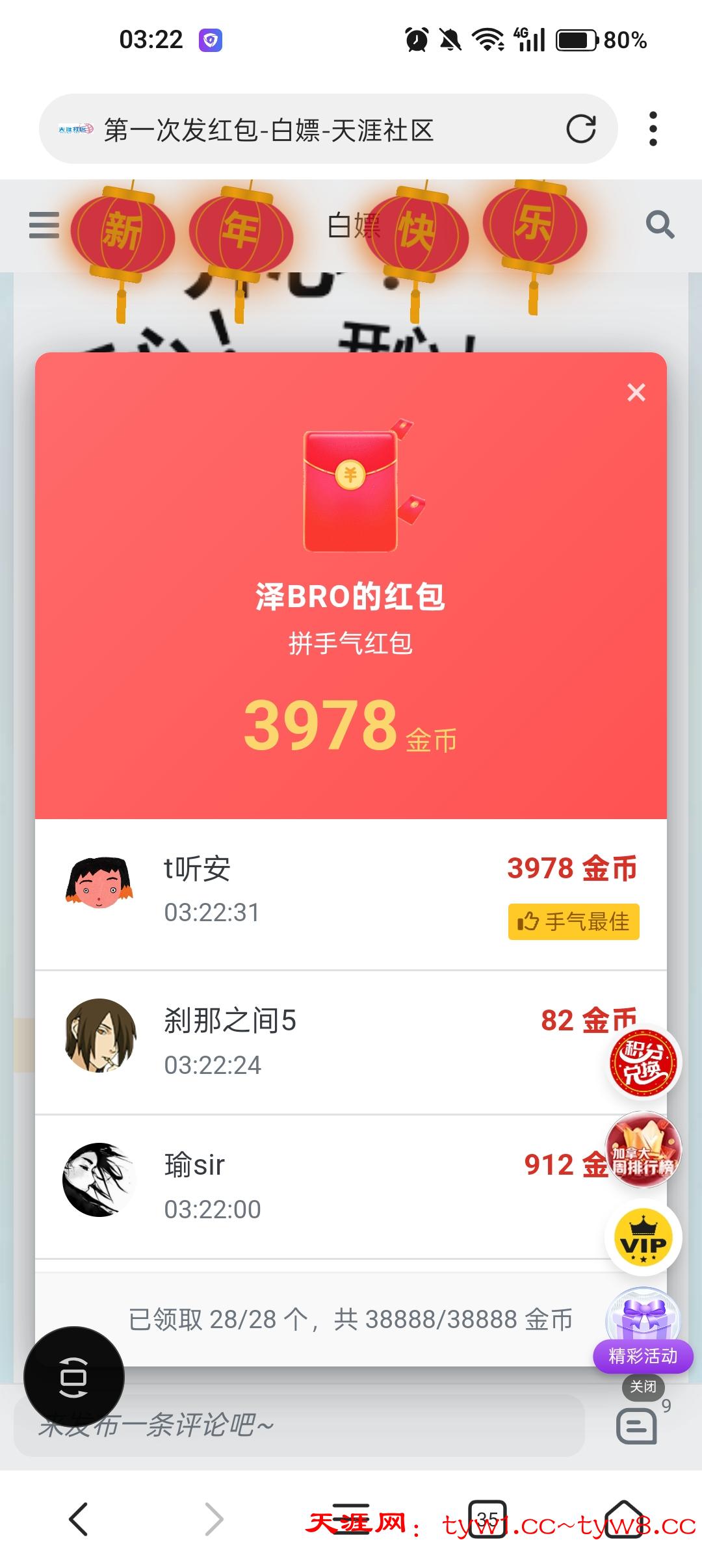
Task: Open the 35 browser tabs switcher
Action: pos(487,1519)
